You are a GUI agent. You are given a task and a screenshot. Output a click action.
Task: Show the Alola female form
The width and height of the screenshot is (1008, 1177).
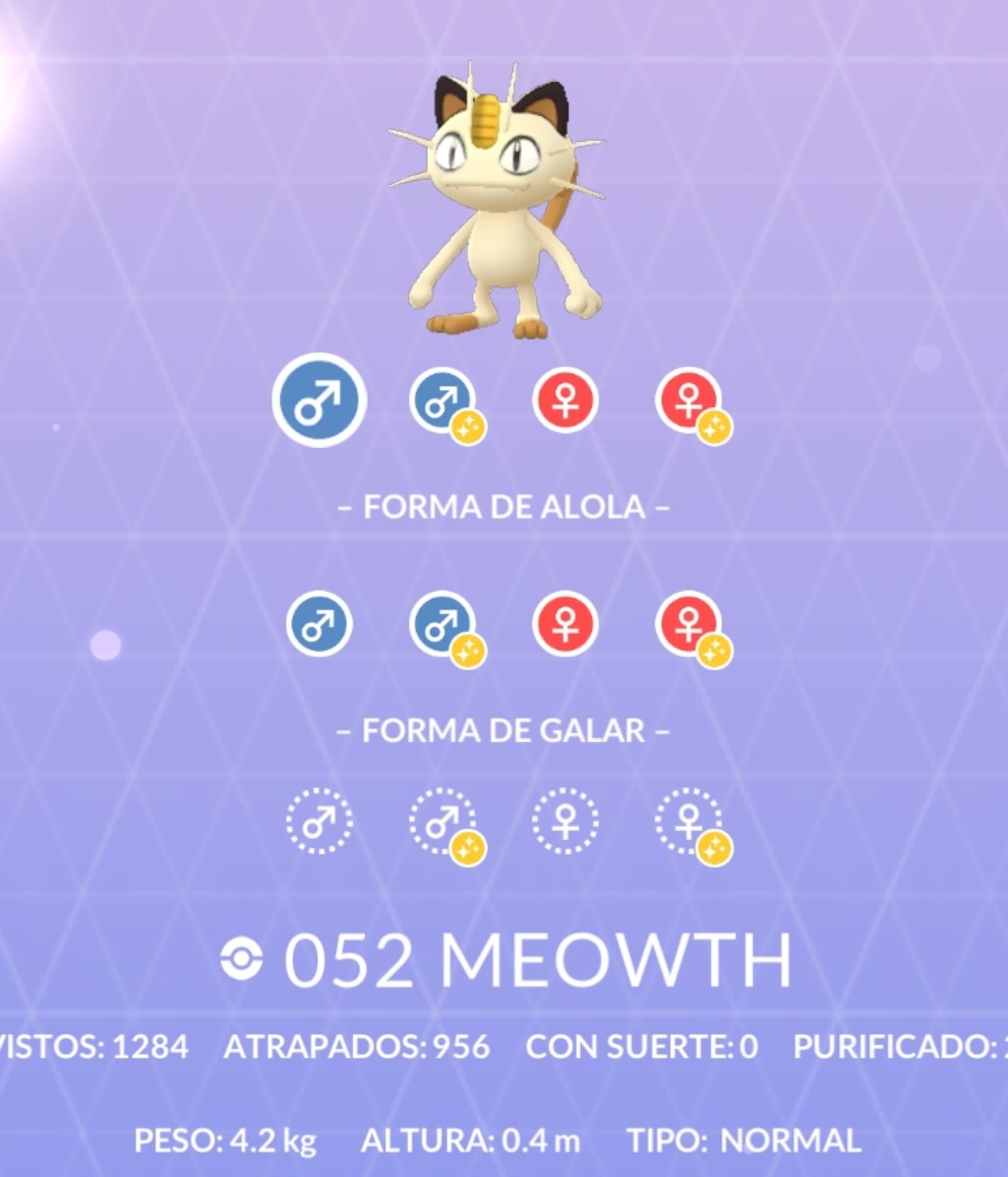[x=566, y=624]
